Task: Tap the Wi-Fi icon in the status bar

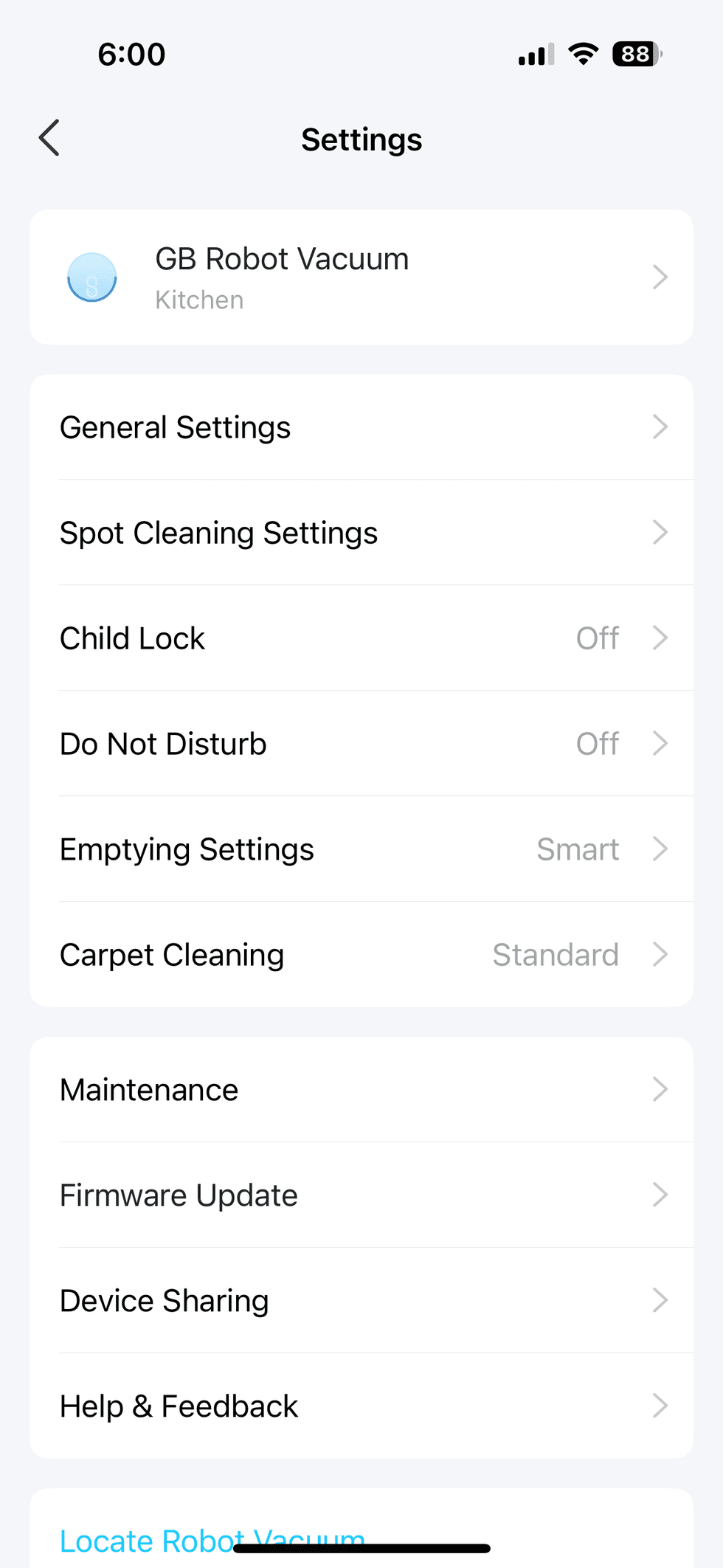Action: pyautogui.click(x=582, y=54)
